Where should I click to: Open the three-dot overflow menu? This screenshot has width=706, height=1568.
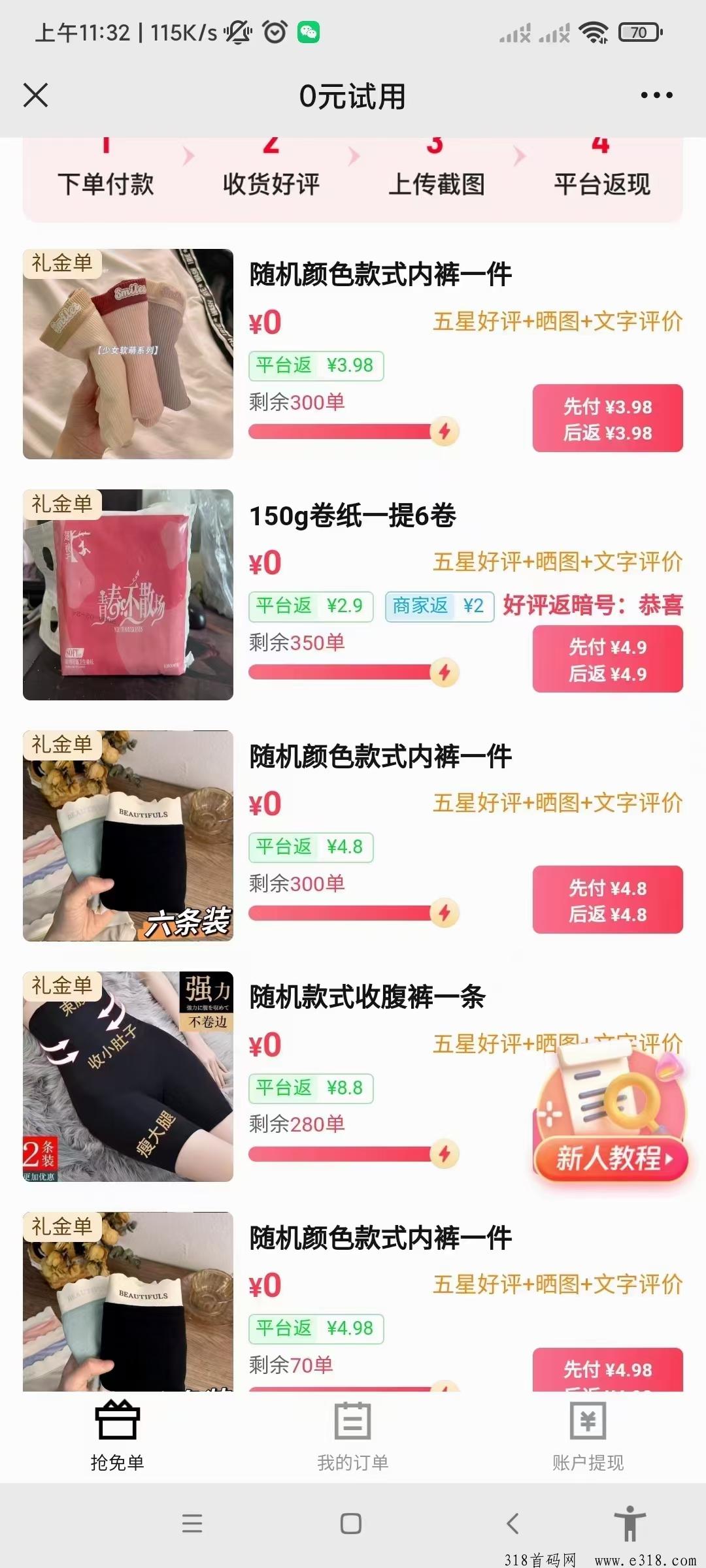pos(656,95)
